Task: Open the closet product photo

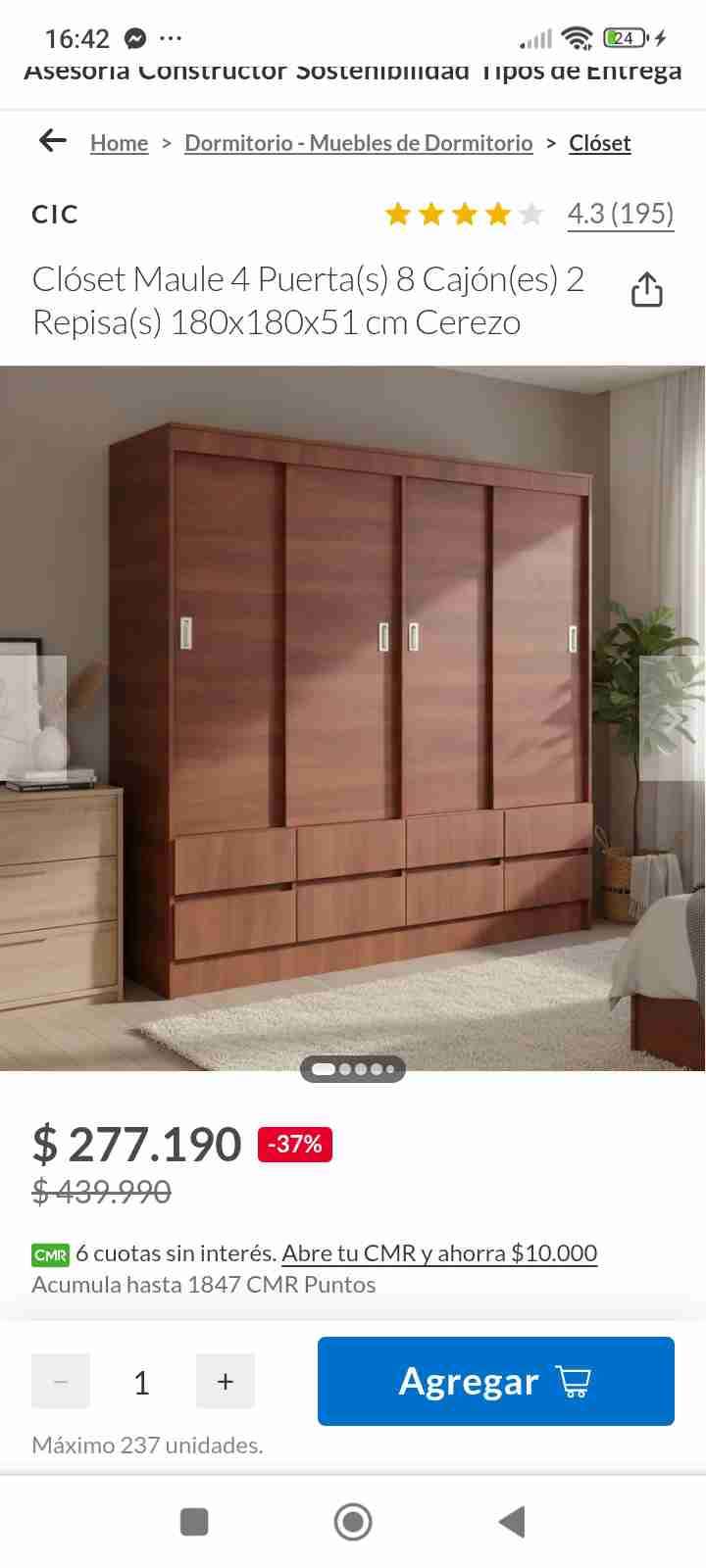Action: 353,715
